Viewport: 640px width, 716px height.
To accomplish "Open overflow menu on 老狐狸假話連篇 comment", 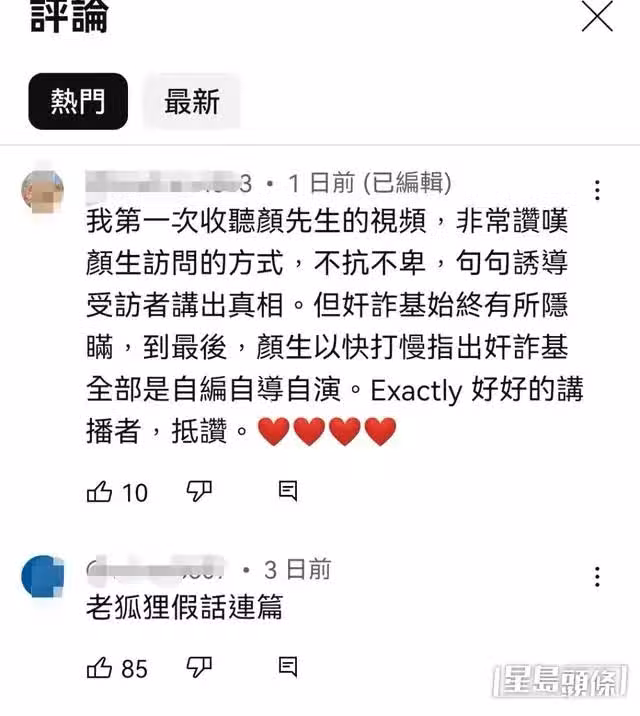I will pyautogui.click(x=597, y=577).
